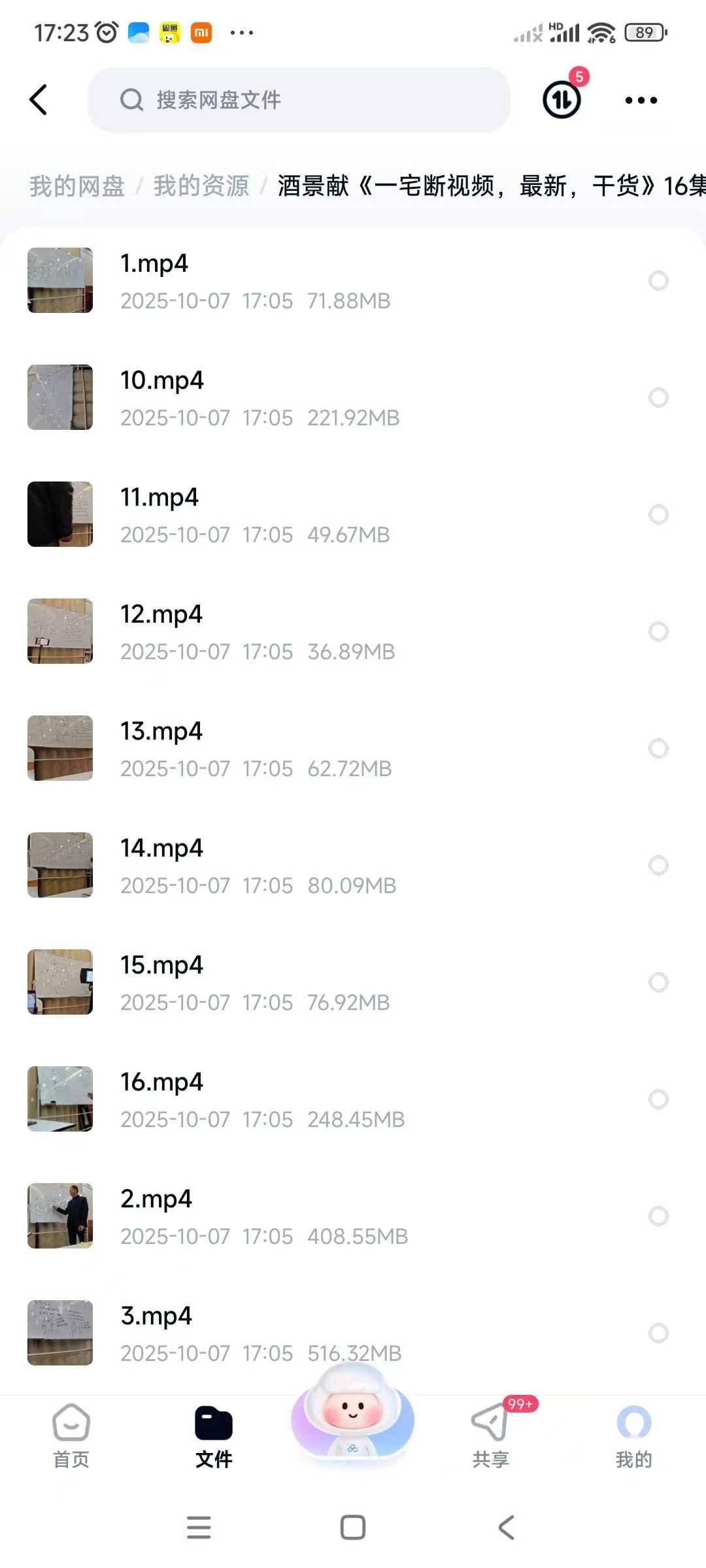
Task: Go back using the top-left arrow
Action: pos(39,100)
